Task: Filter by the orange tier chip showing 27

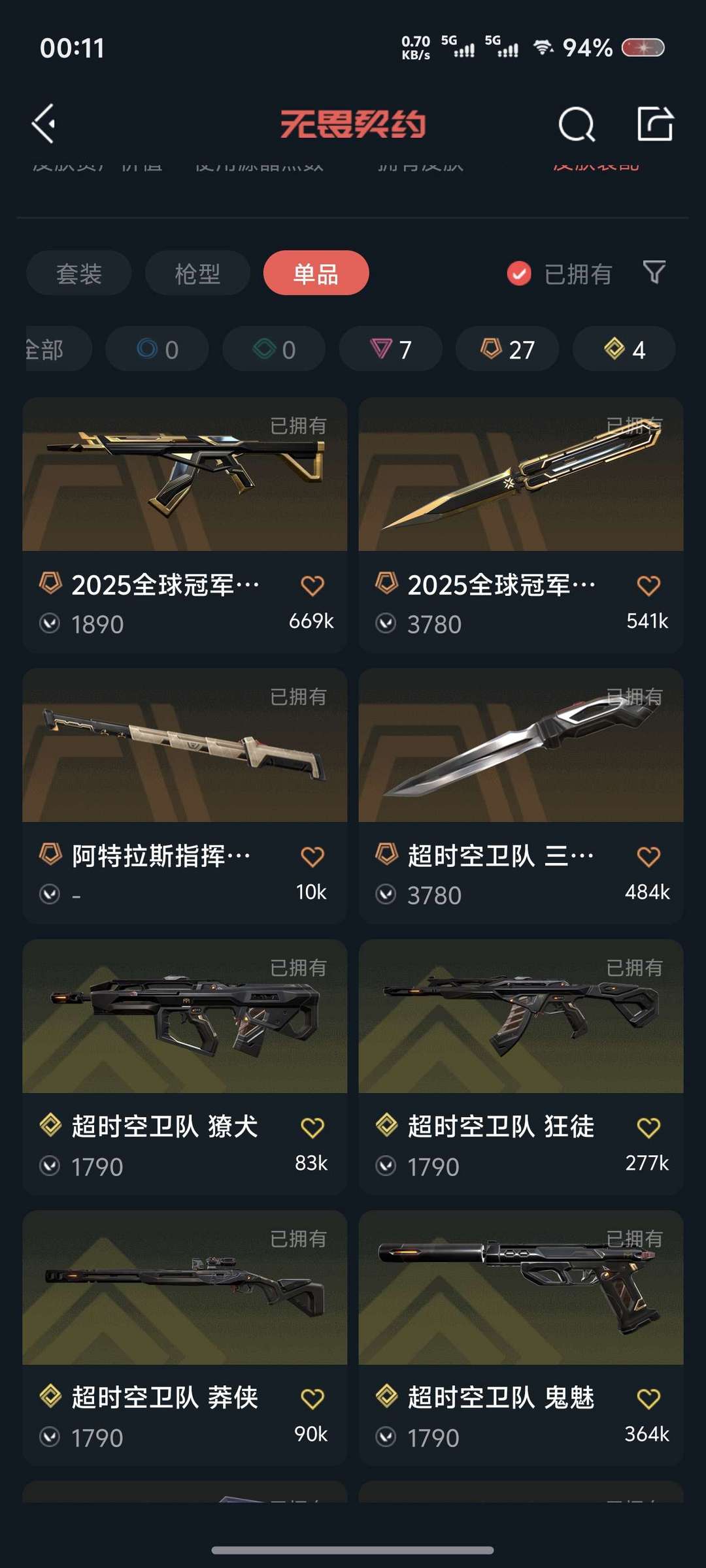Action: click(507, 349)
